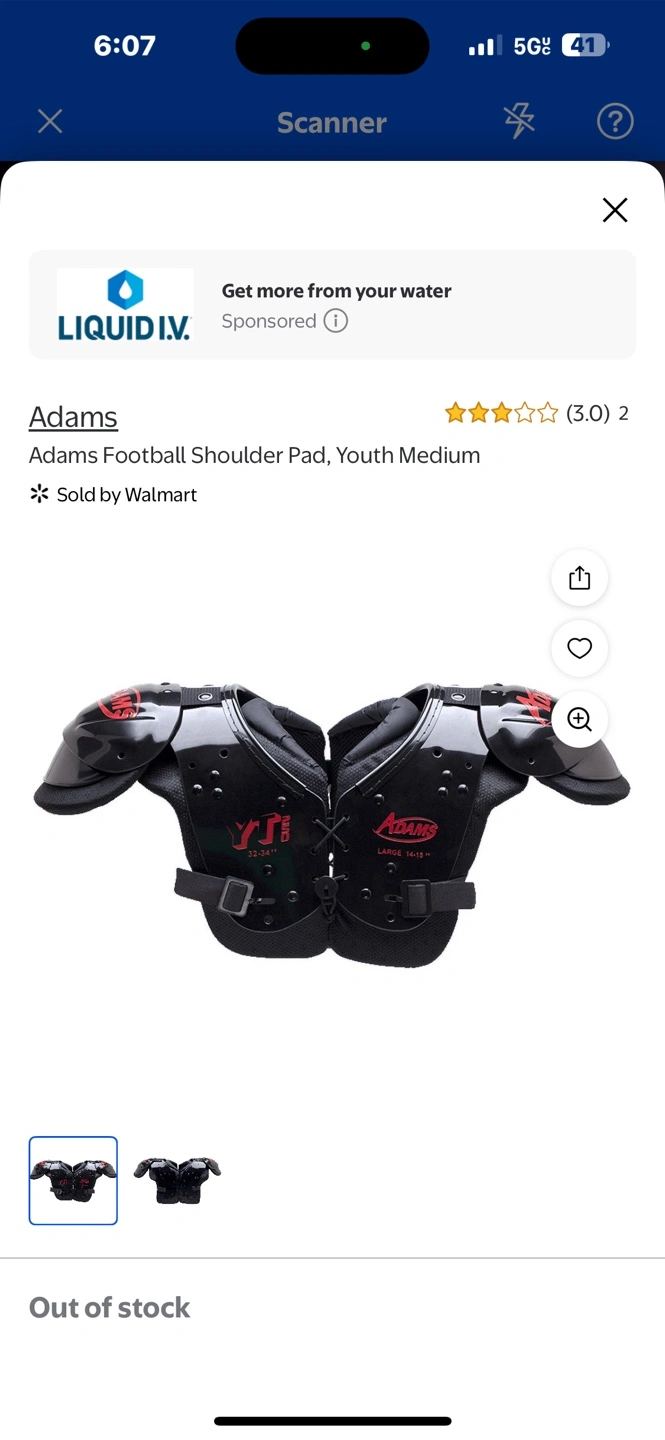665x1440 pixels.
Task: Toggle the scanner flash icon
Action: tap(519, 122)
